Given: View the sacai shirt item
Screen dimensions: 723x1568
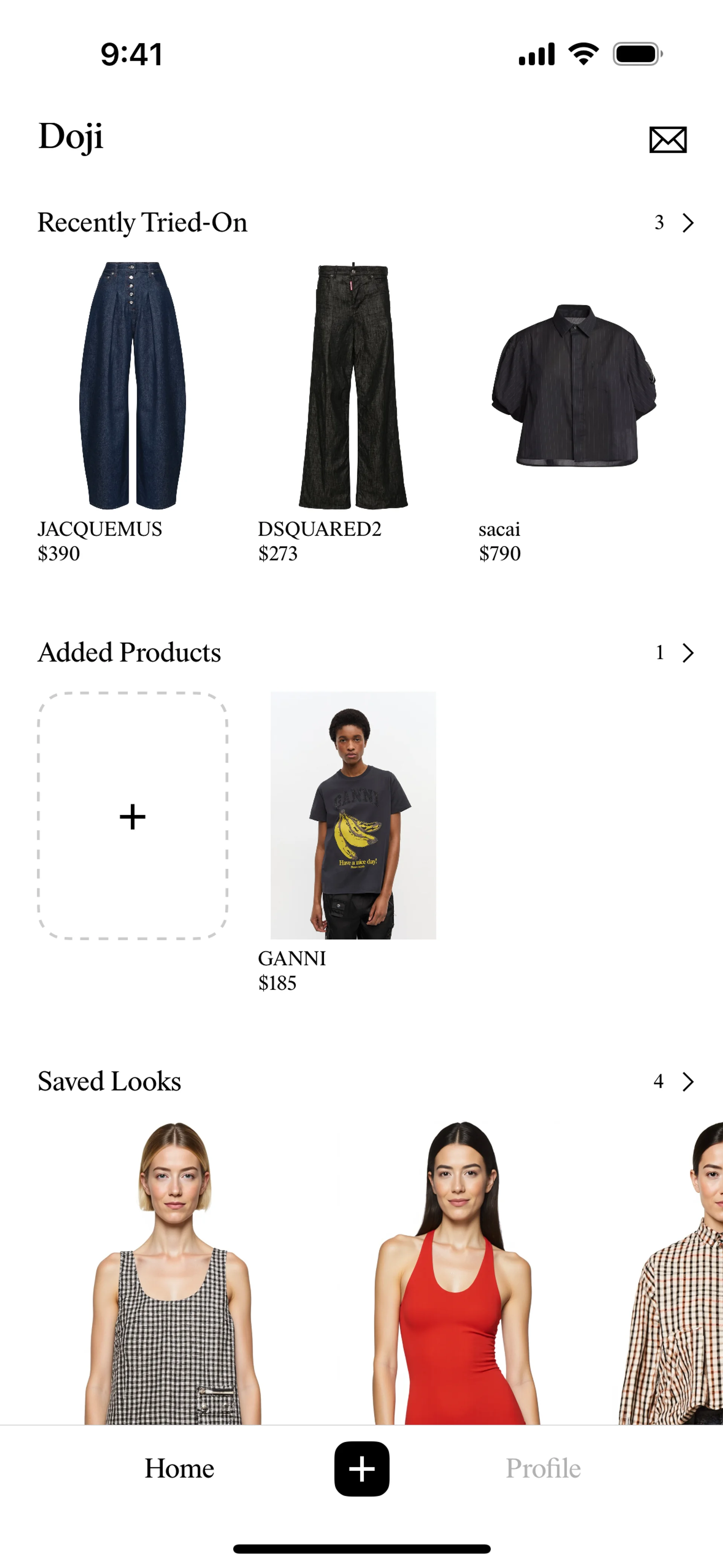Looking at the screenshot, I should click(574, 385).
